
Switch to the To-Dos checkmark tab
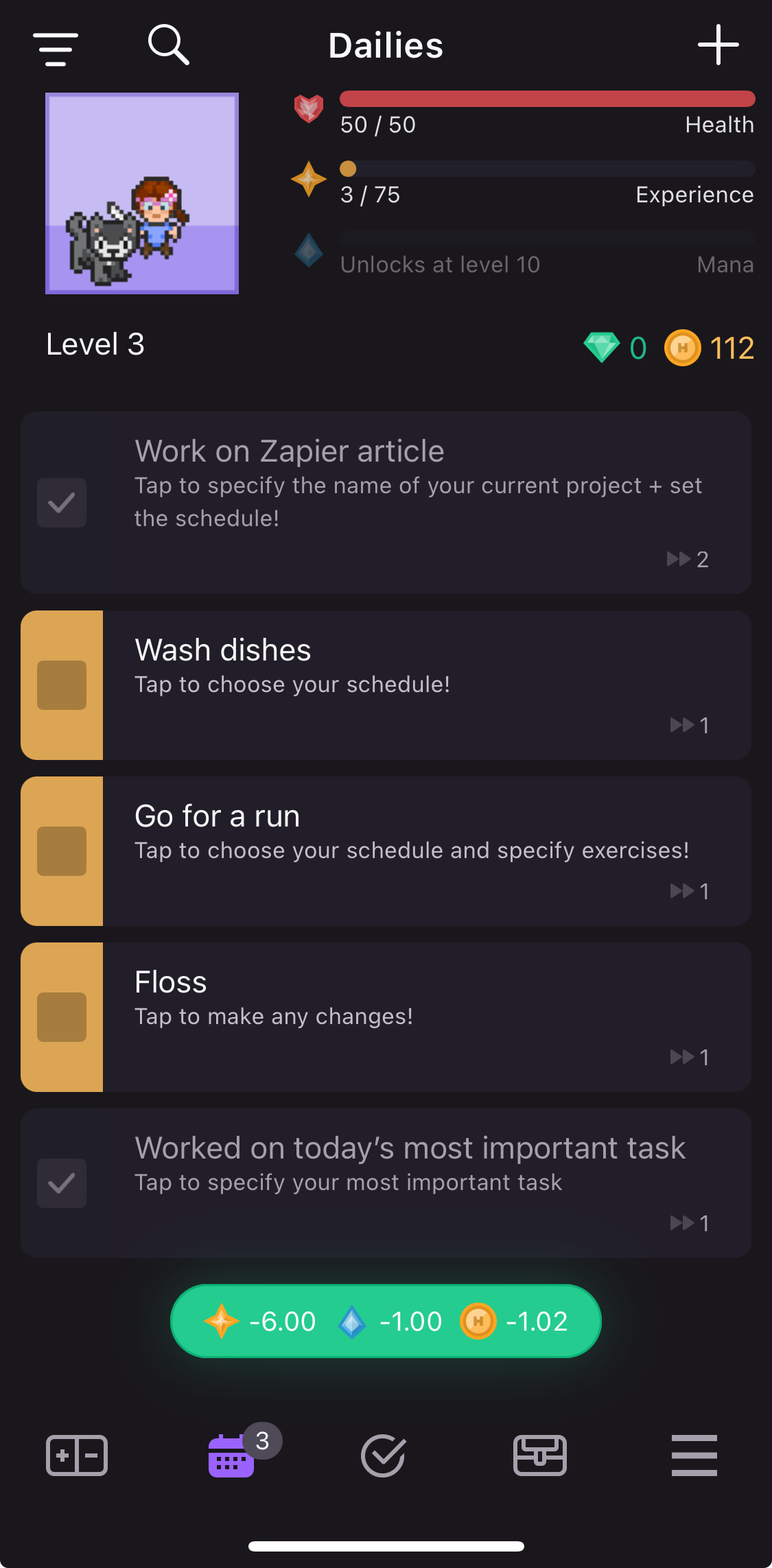(x=384, y=1455)
